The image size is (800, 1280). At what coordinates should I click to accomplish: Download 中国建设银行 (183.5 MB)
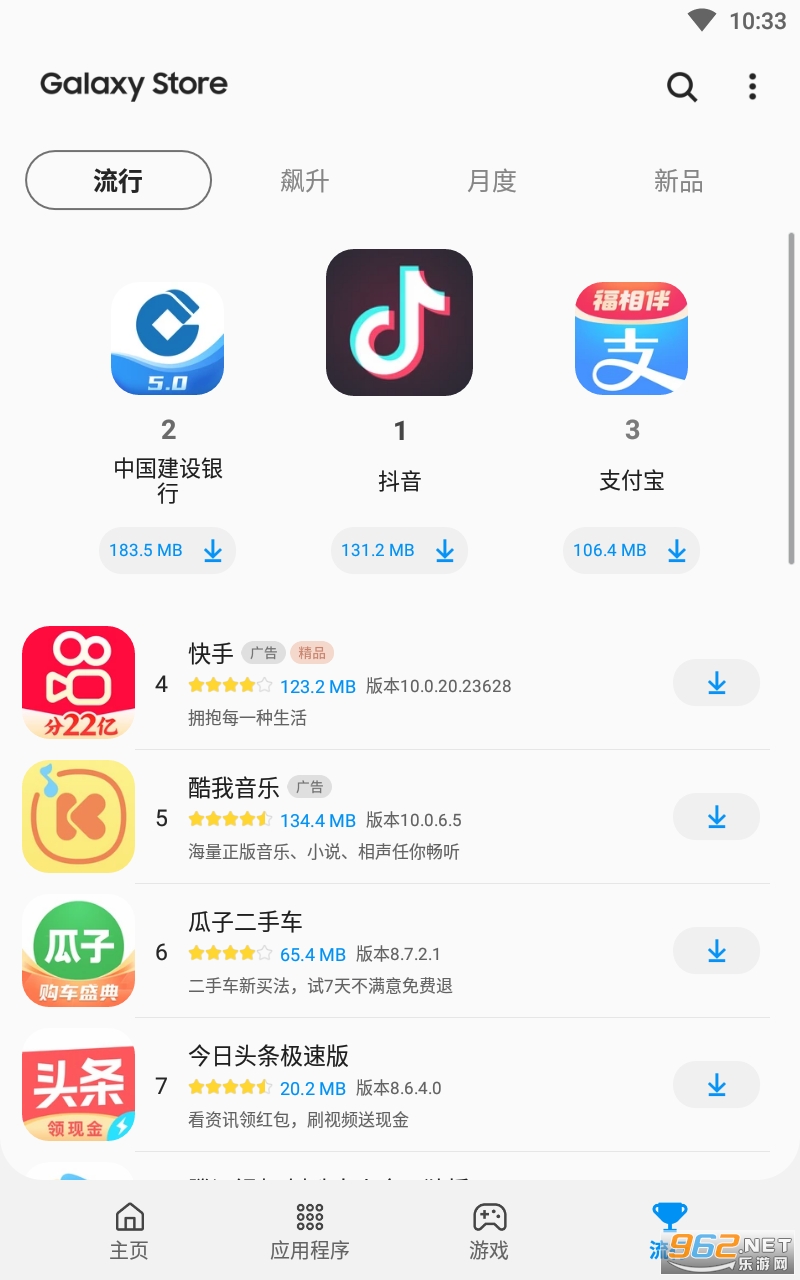pyautogui.click(x=167, y=550)
